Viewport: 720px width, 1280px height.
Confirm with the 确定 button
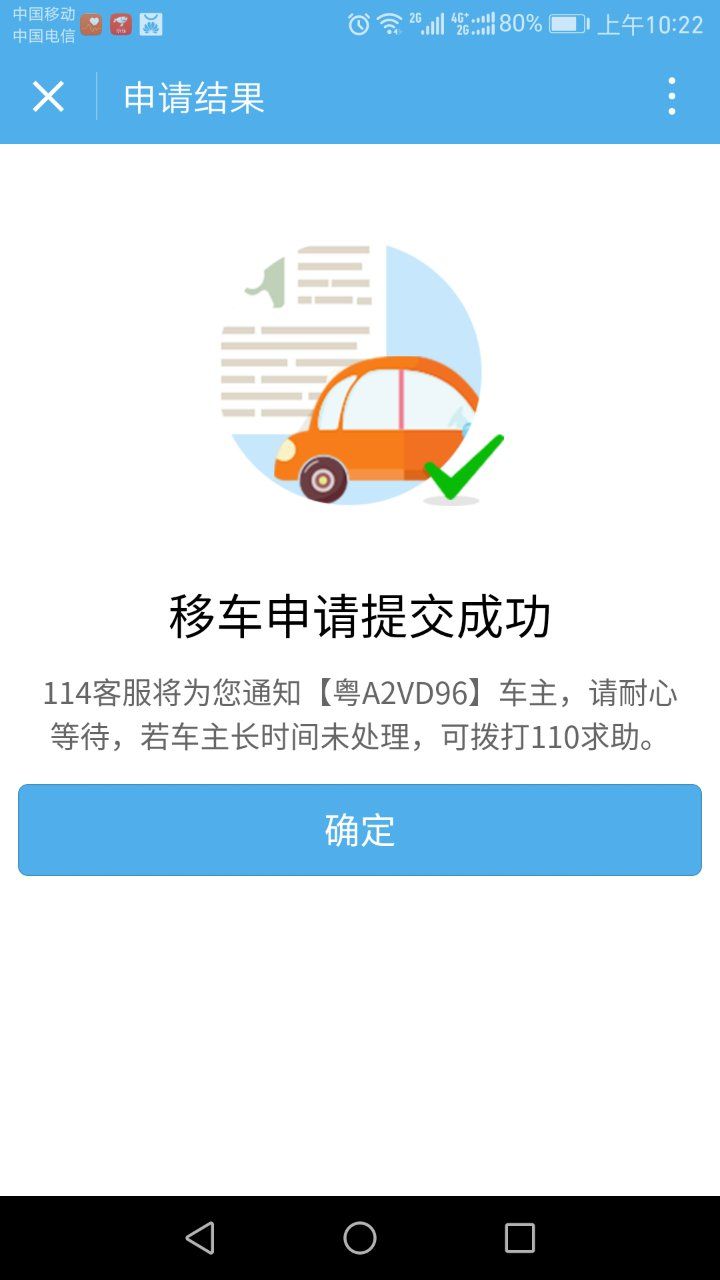pyautogui.click(x=360, y=830)
